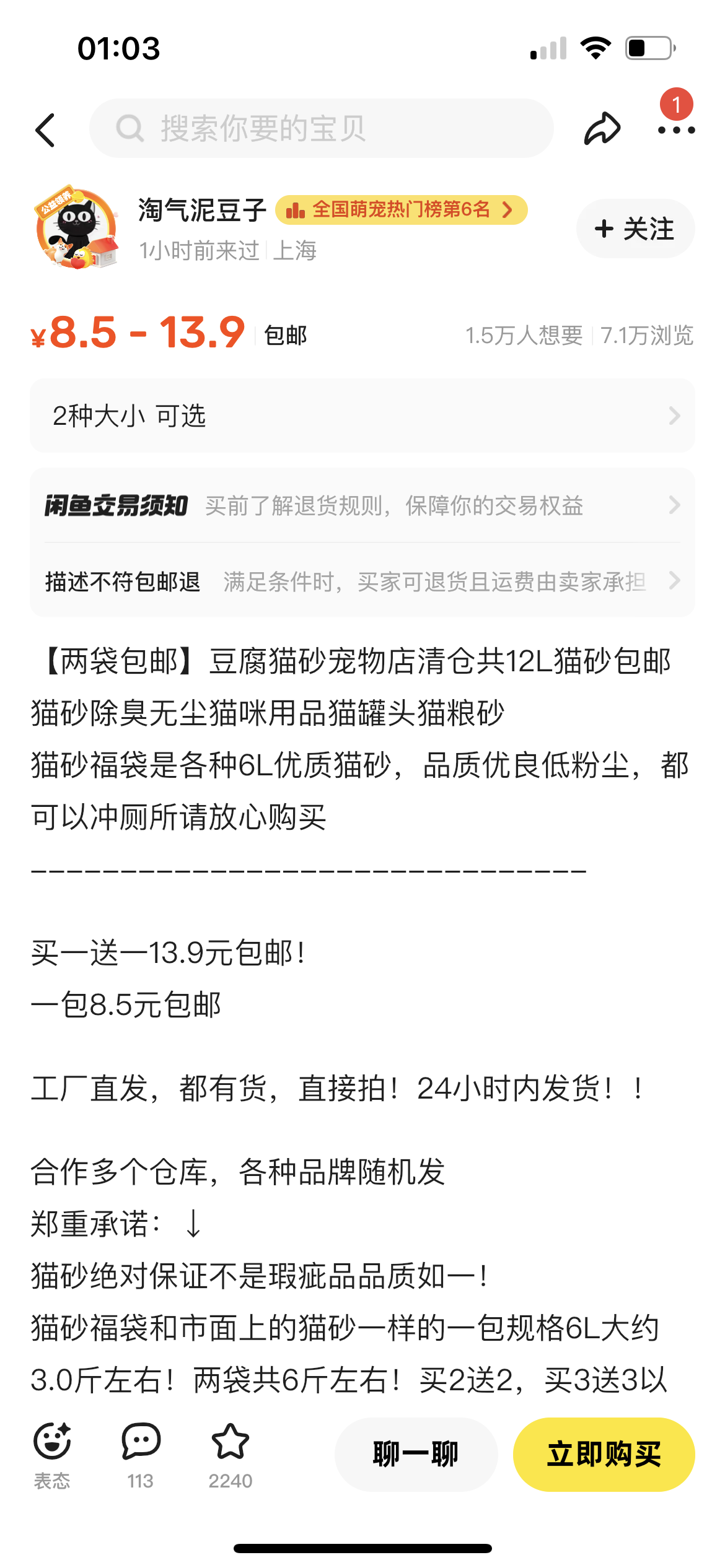
Task: Choose from 2种大小 可选 options
Action: click(x=362, y=416)
